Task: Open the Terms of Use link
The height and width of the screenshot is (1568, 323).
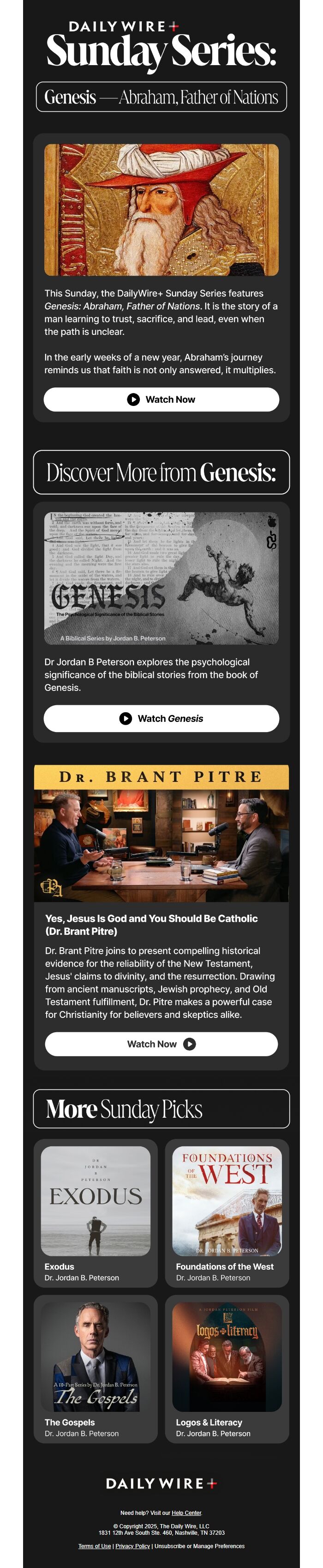Action: pos(94,1546)
